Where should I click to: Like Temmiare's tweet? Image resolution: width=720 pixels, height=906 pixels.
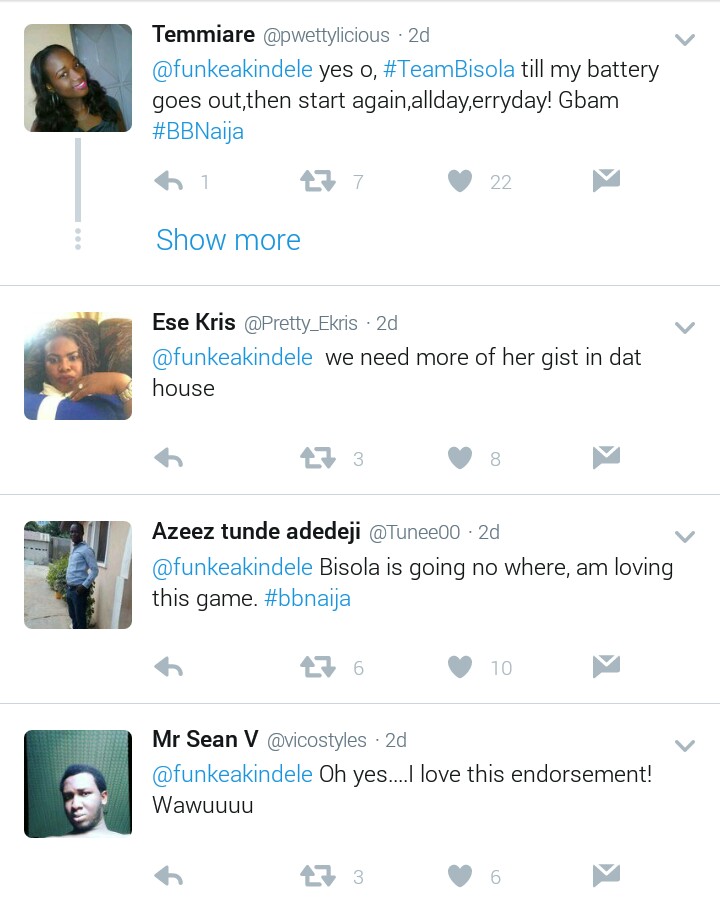459,182
